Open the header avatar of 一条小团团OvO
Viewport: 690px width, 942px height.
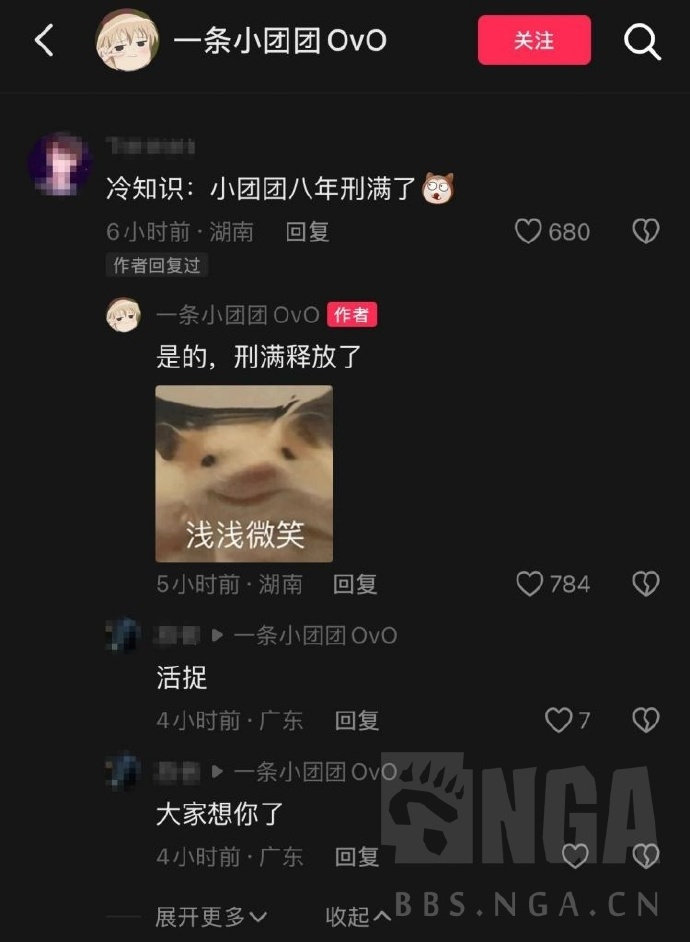pyautogui.click(x=126, y=41)
